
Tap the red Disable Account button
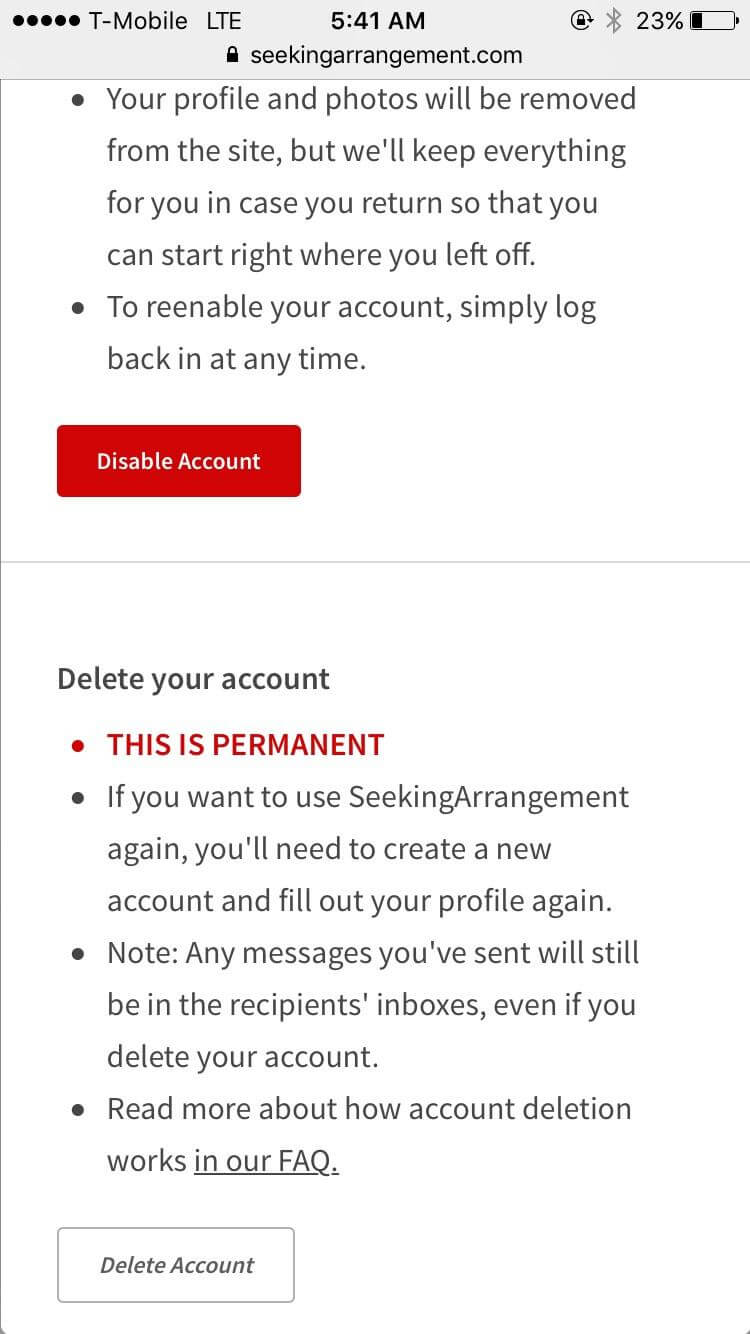[179, 461]
